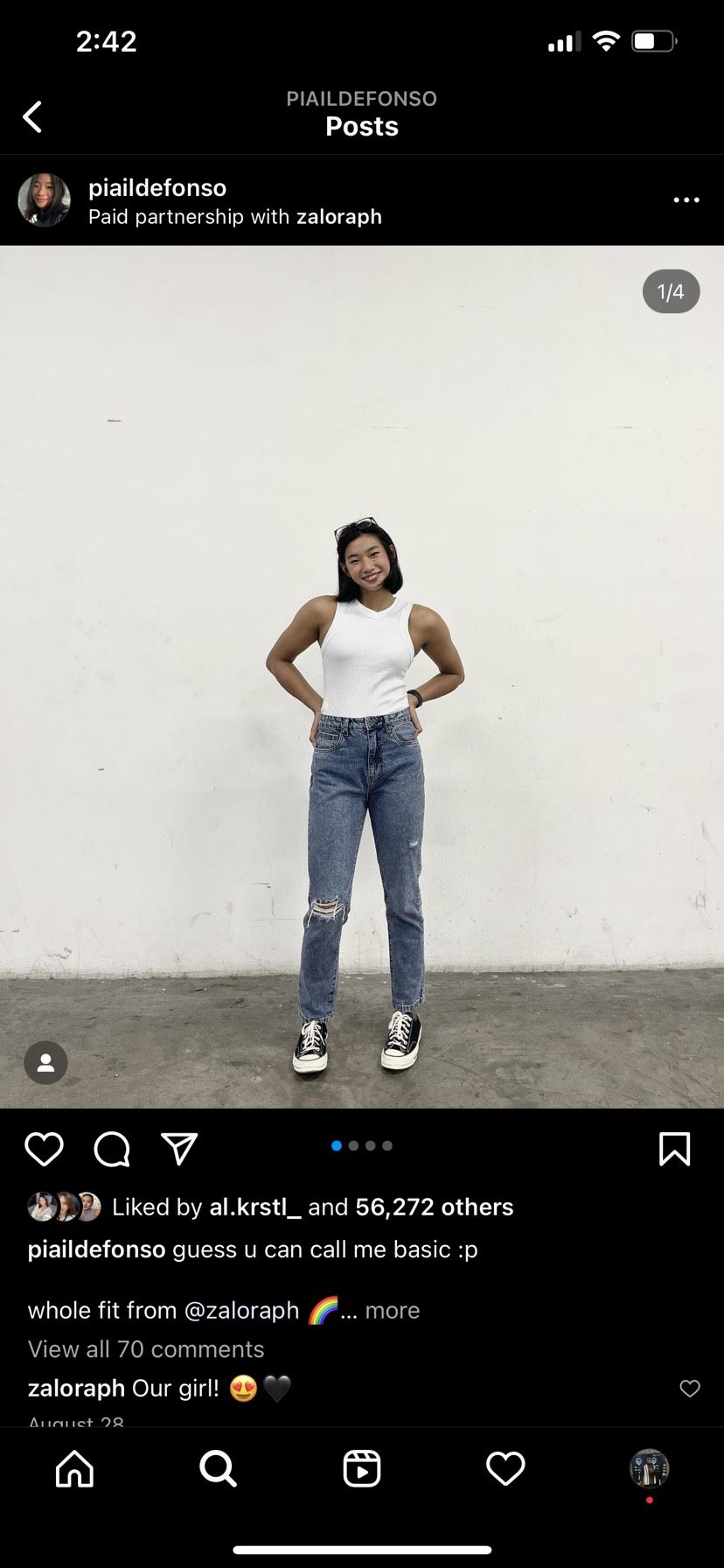The height and width of the screenshot is (1568, 724).
Task: Open piaildefonso's profile picture
Action: (x=44, y=200)
